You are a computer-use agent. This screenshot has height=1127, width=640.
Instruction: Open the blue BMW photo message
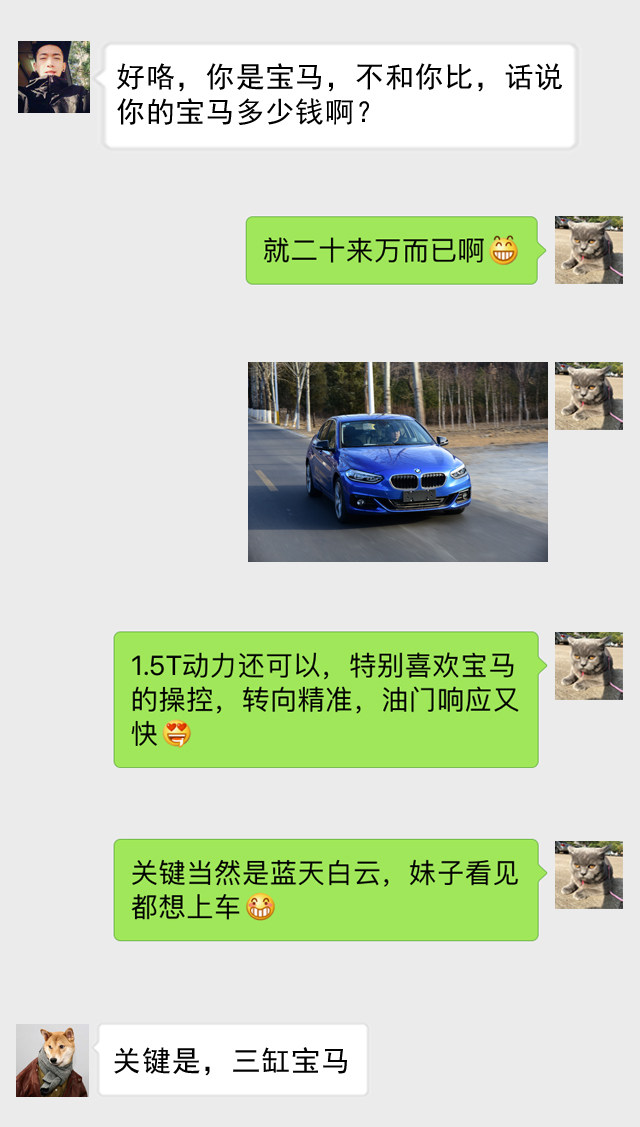397,461
